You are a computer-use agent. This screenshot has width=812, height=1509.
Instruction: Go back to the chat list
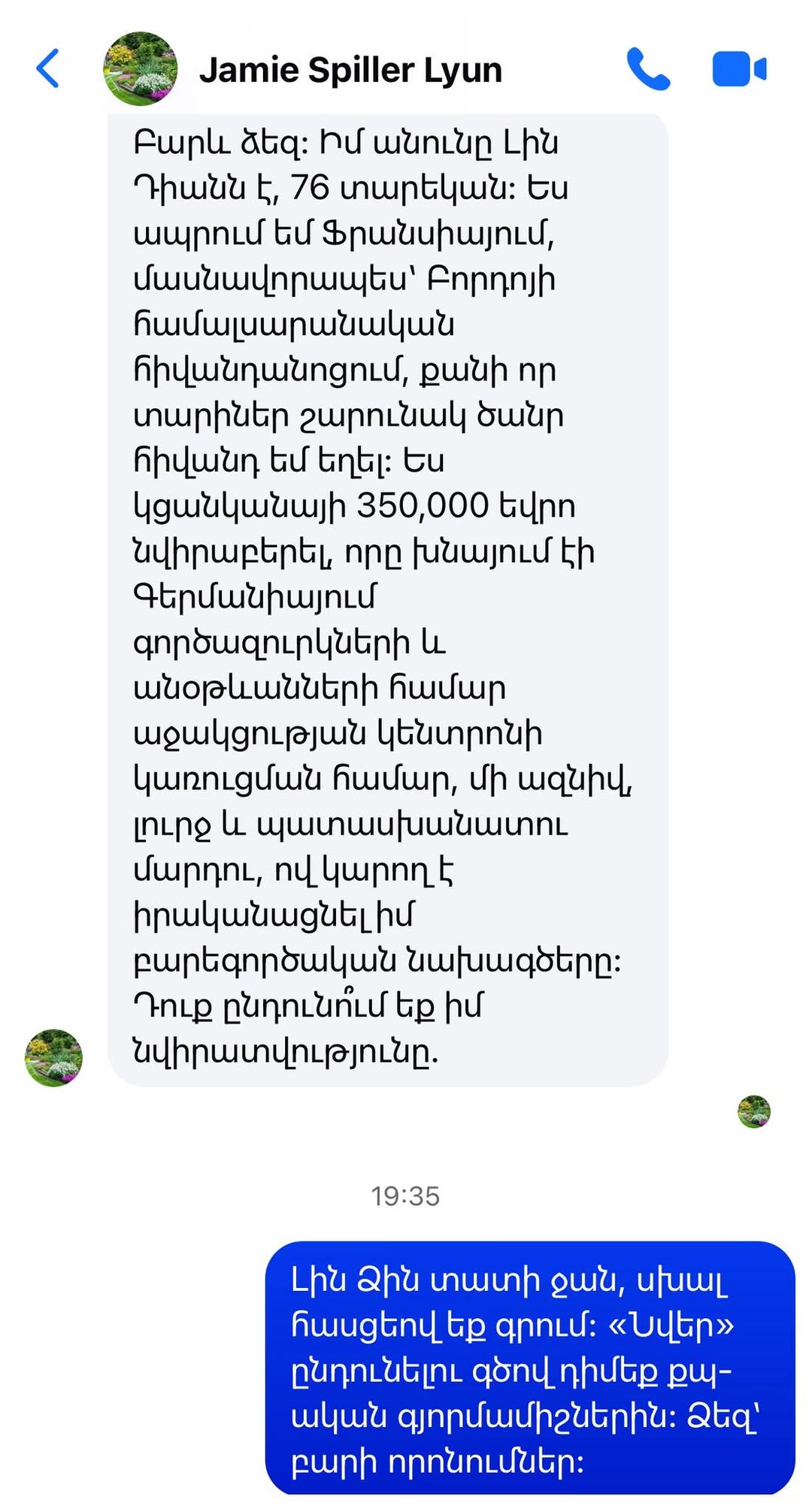[48, 68]
